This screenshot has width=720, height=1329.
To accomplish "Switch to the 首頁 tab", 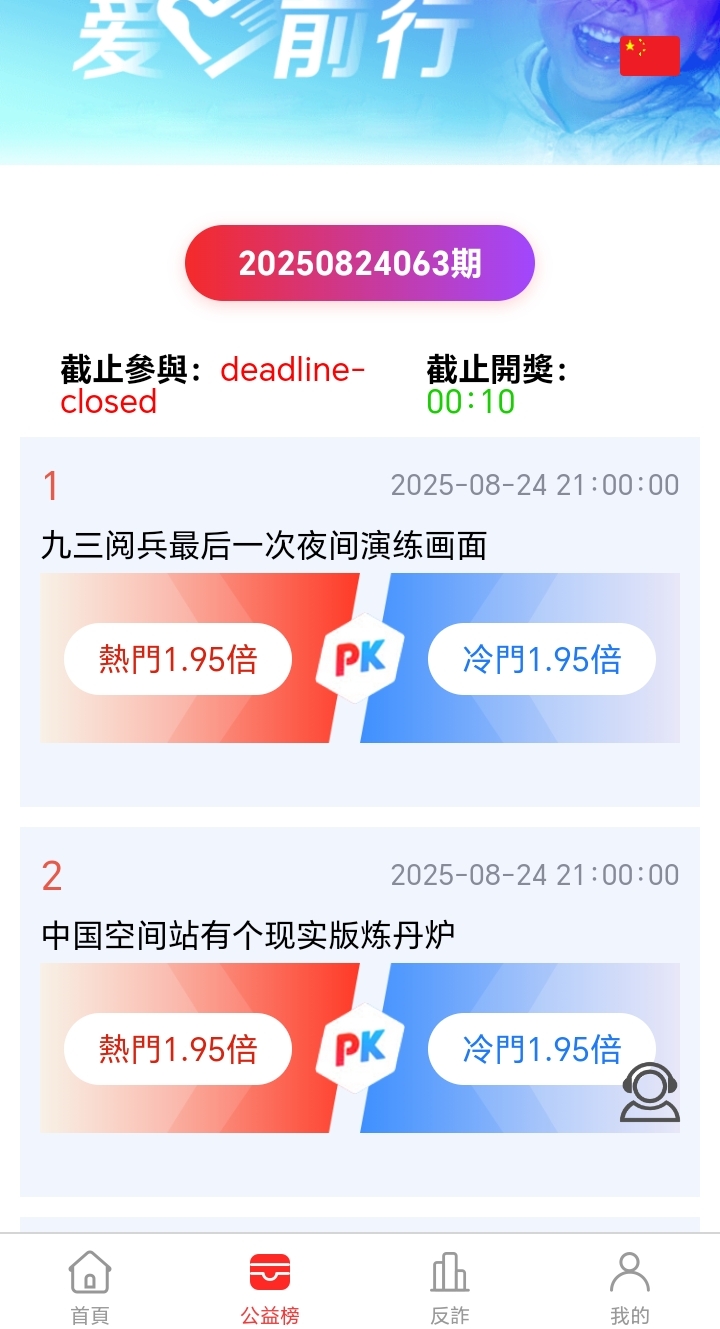I will (88, 1285).
